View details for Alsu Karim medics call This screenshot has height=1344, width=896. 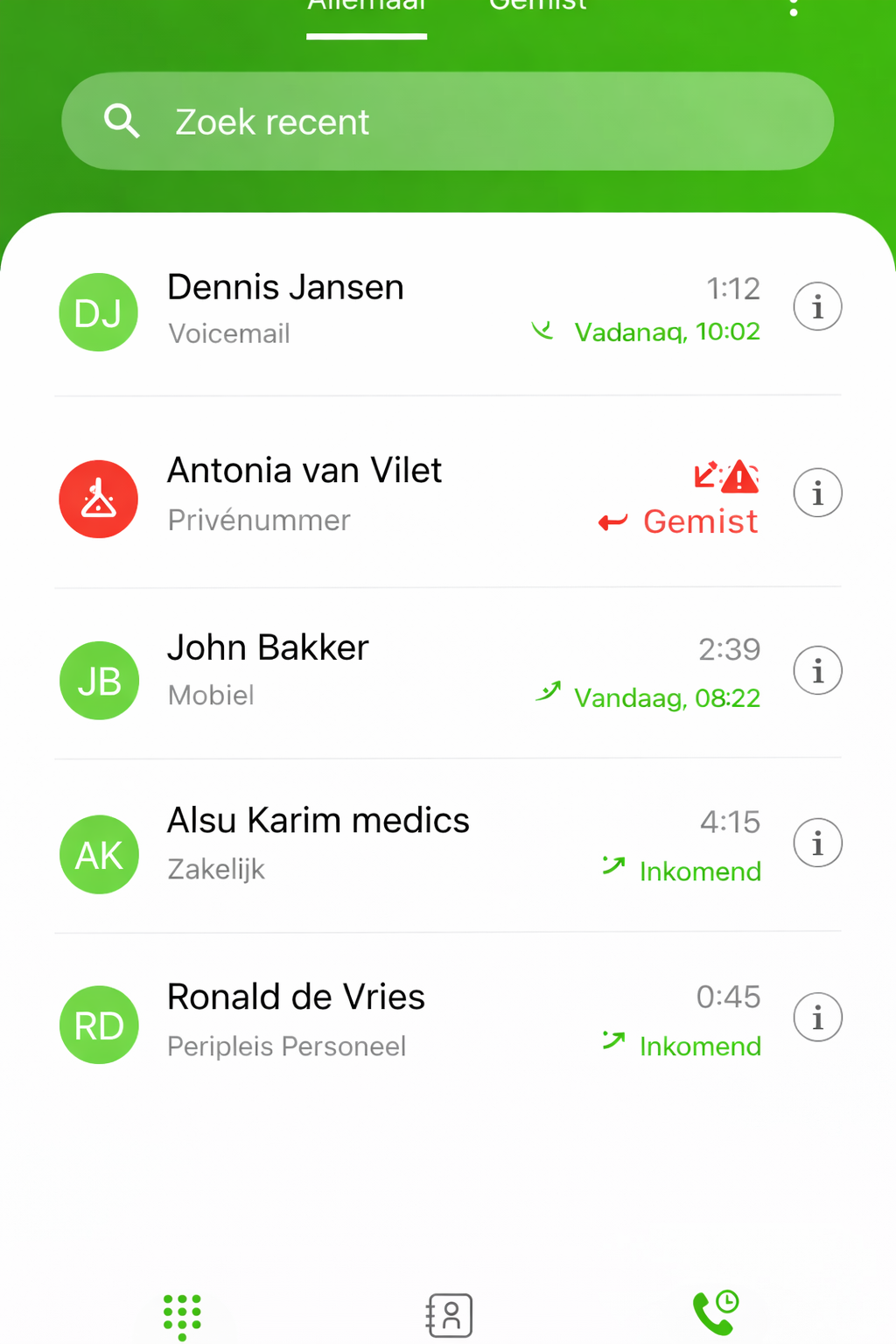pyautogui.click(x=817, y=842)
